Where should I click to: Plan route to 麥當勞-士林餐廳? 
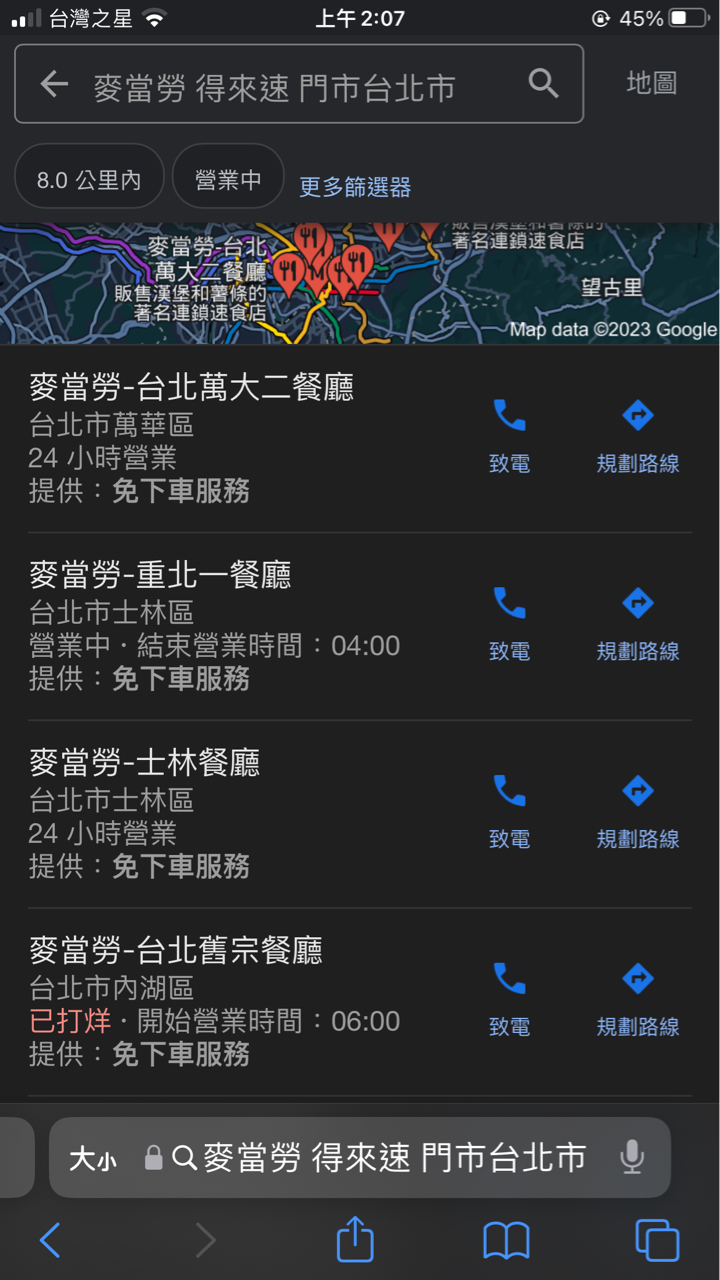click(638, 812)
